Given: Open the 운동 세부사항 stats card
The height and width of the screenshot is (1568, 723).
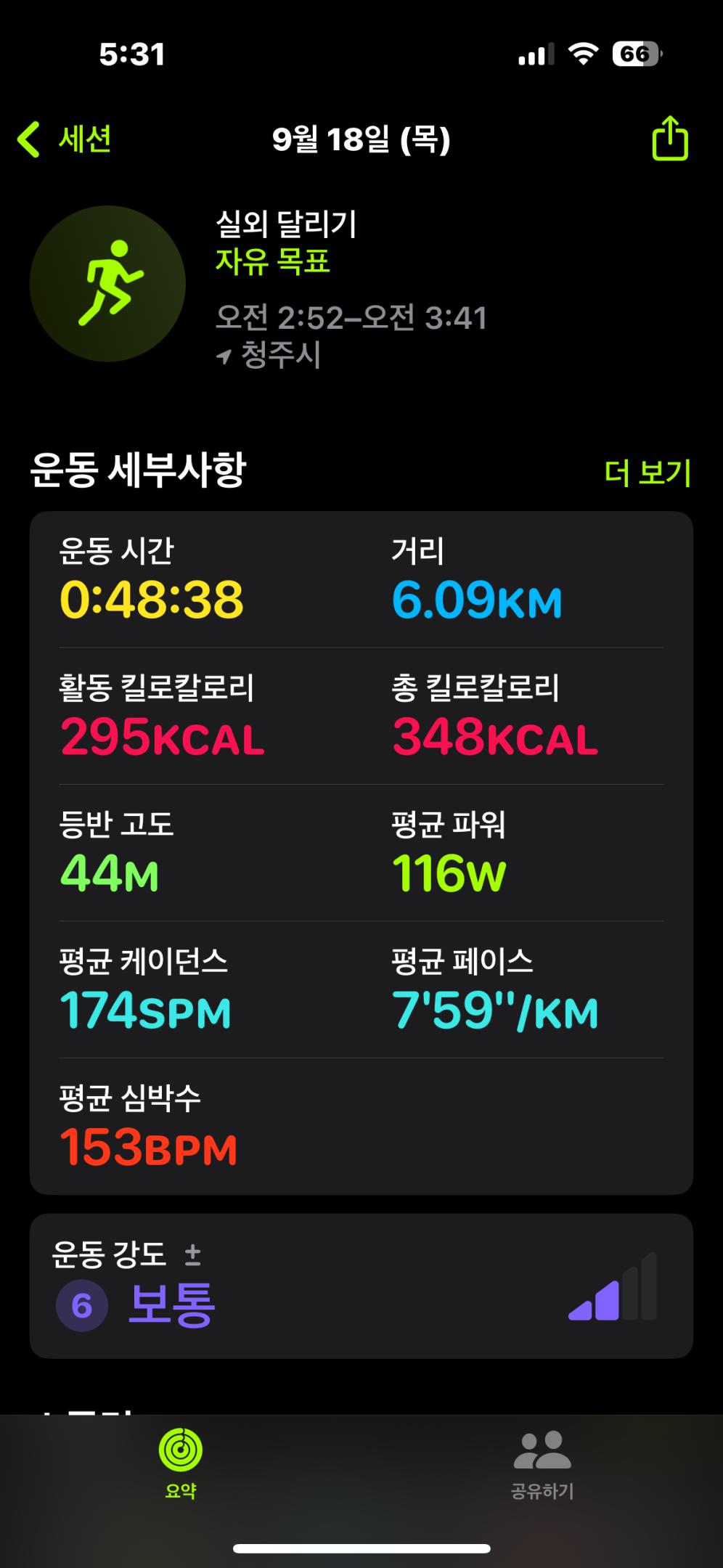Looking at the screenshot, I should [361, 851].
